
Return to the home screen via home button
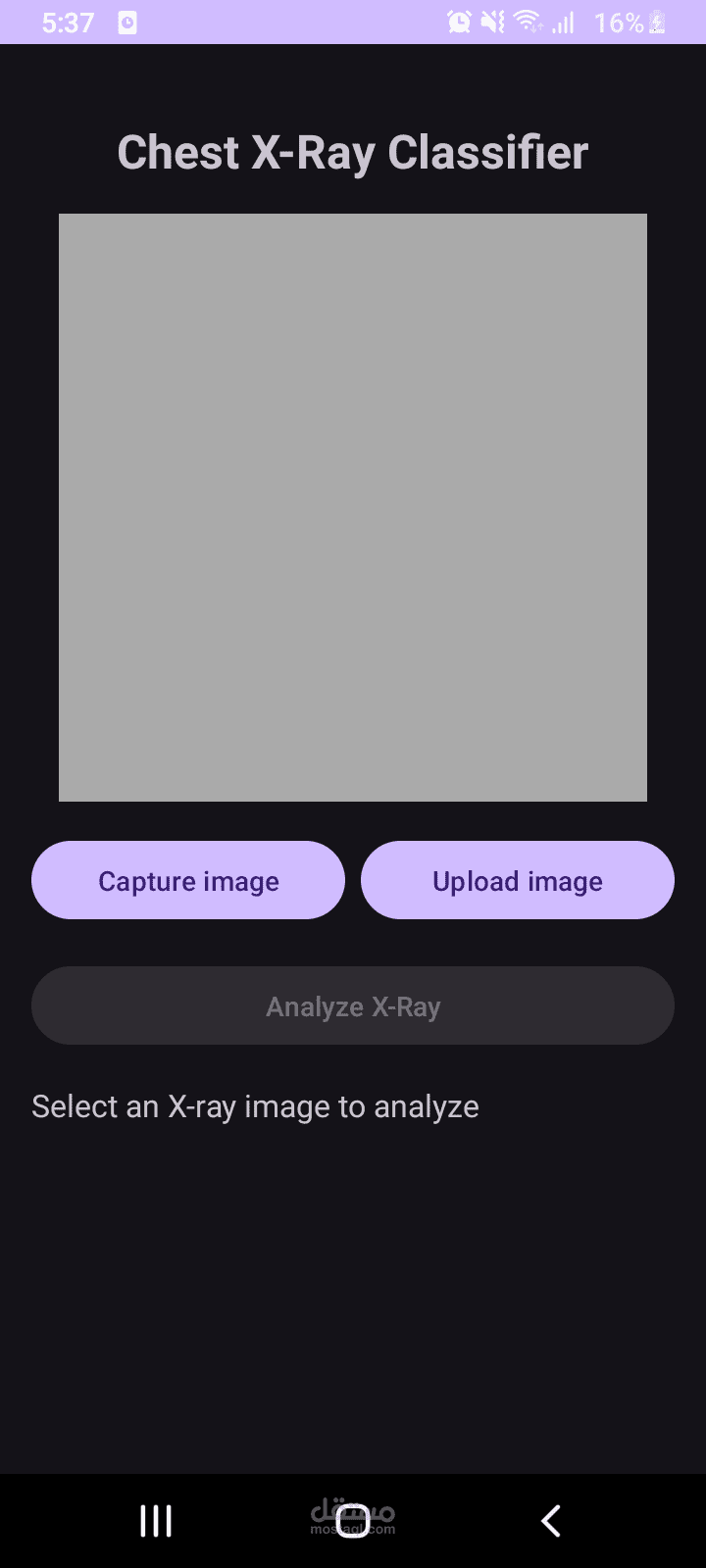353,1521
